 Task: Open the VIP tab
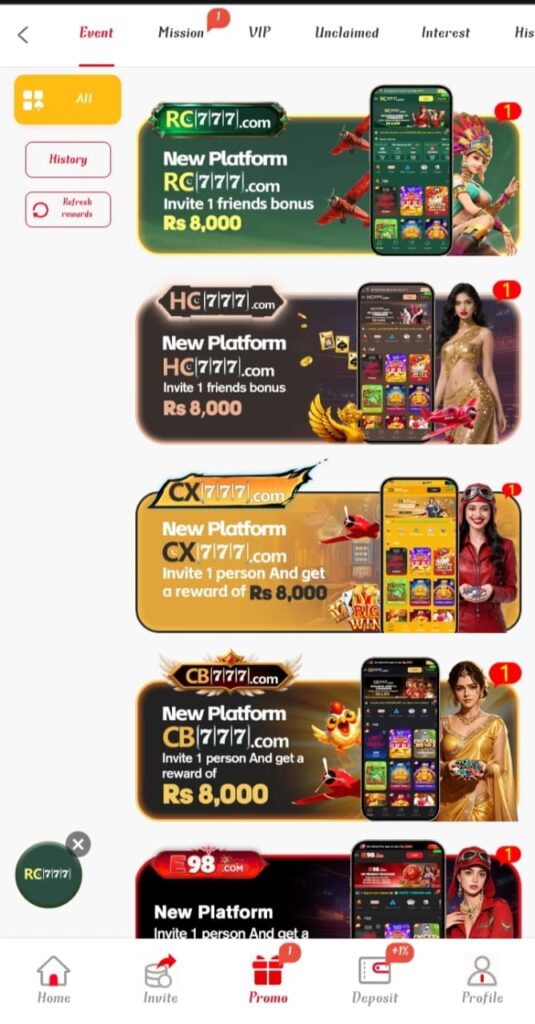[259, 32]
